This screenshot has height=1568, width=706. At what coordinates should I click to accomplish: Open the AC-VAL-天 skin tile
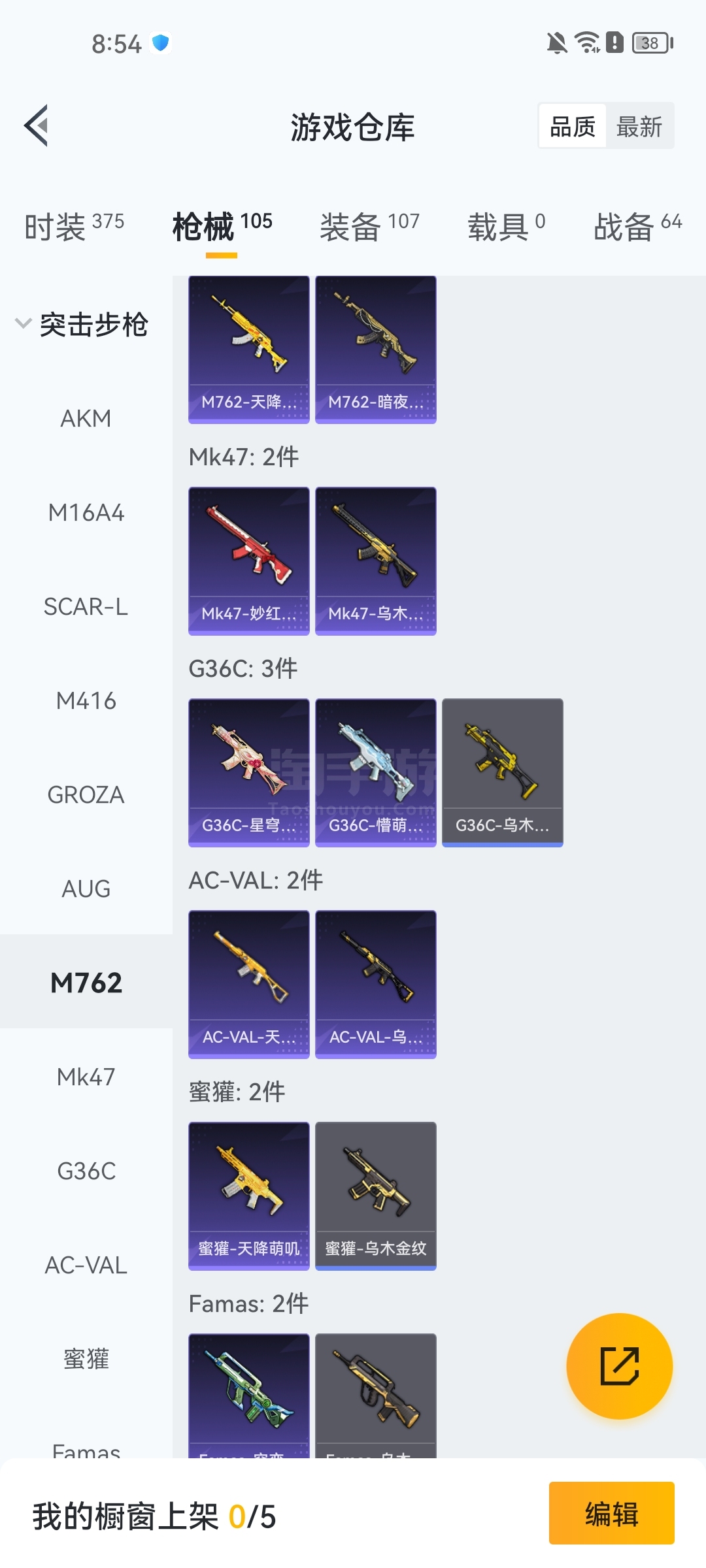coord(249,985)
